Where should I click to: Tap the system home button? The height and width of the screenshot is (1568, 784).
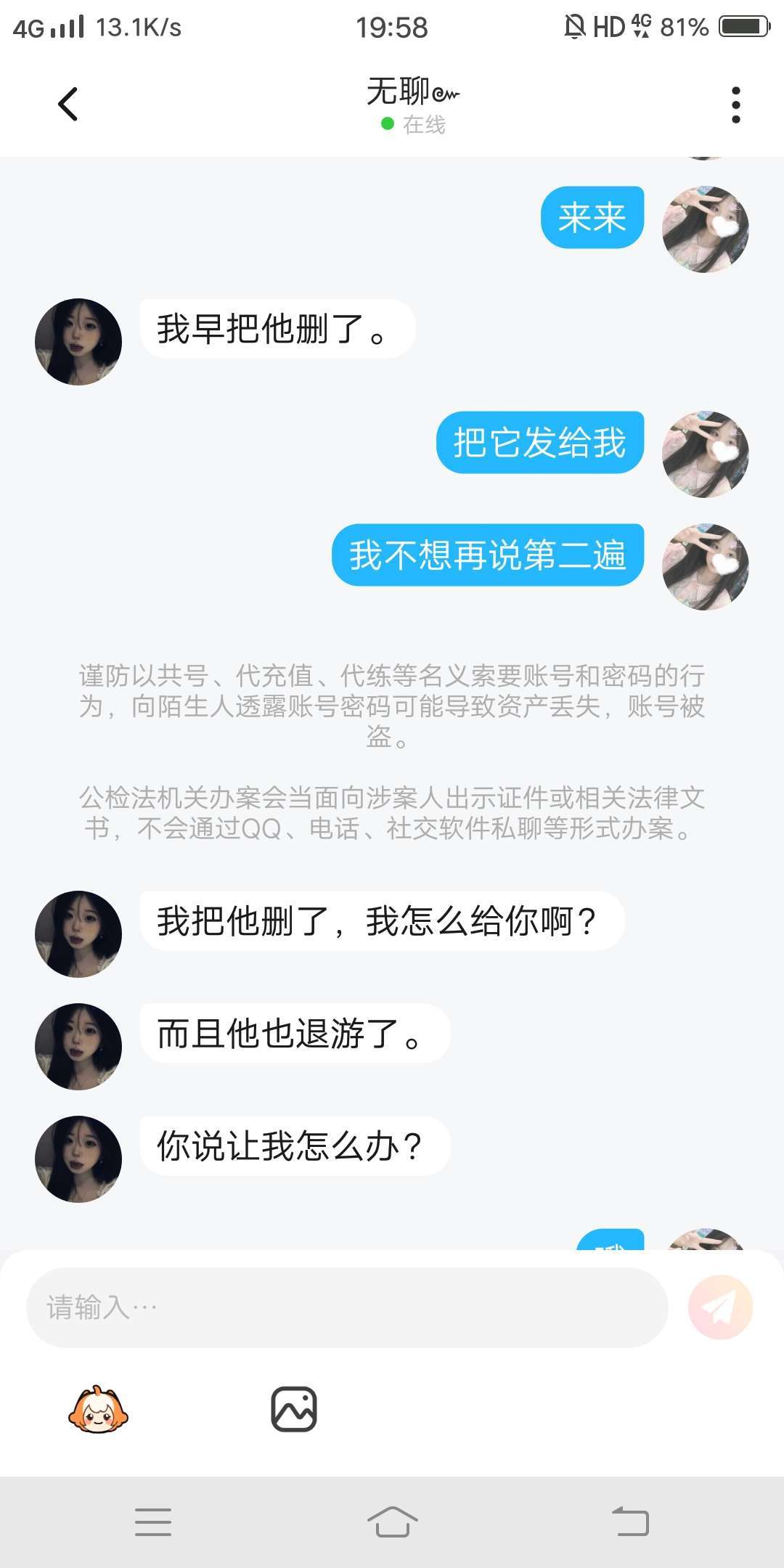[392, 1522]
